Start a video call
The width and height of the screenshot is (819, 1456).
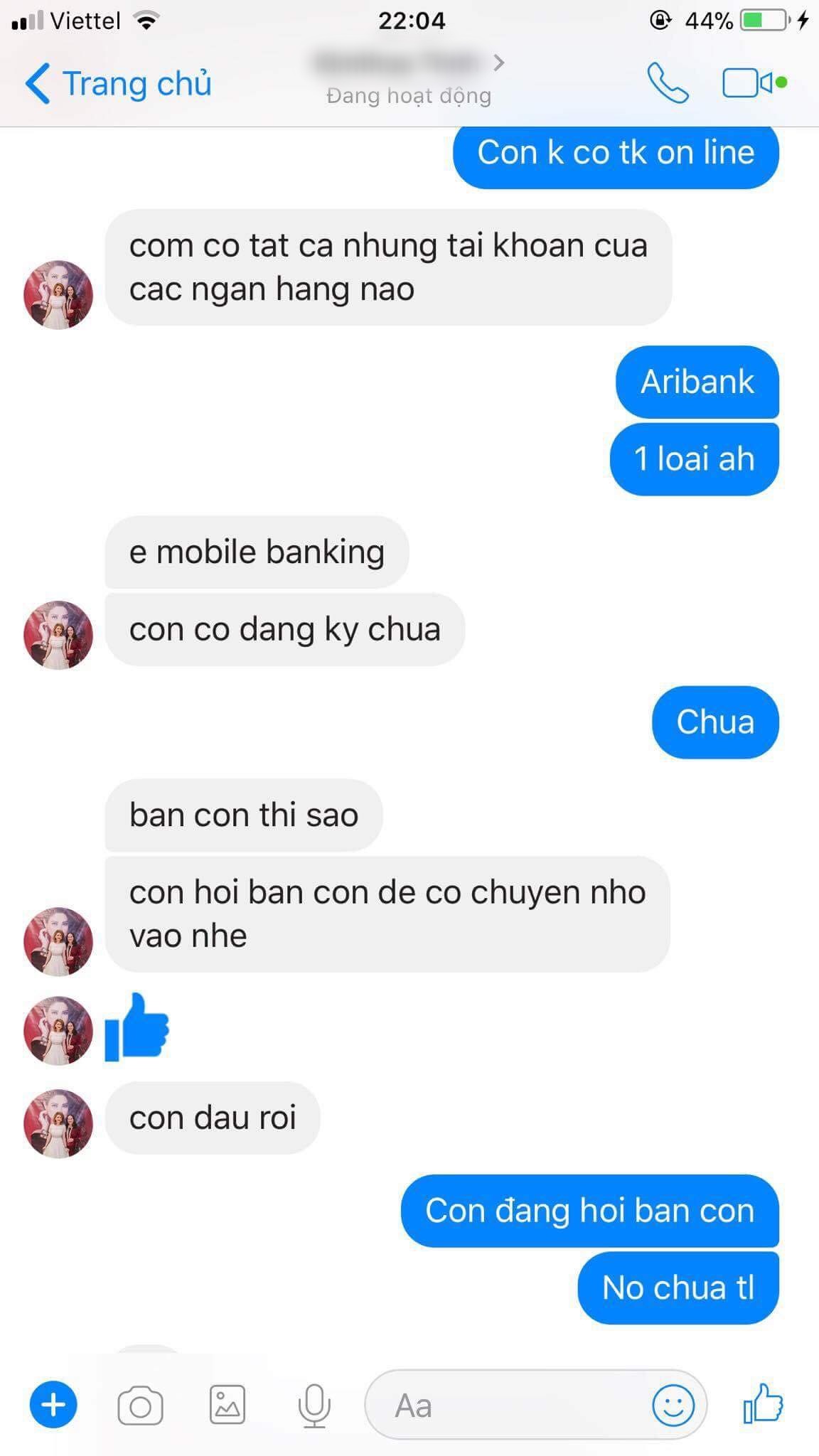(748, 83)
